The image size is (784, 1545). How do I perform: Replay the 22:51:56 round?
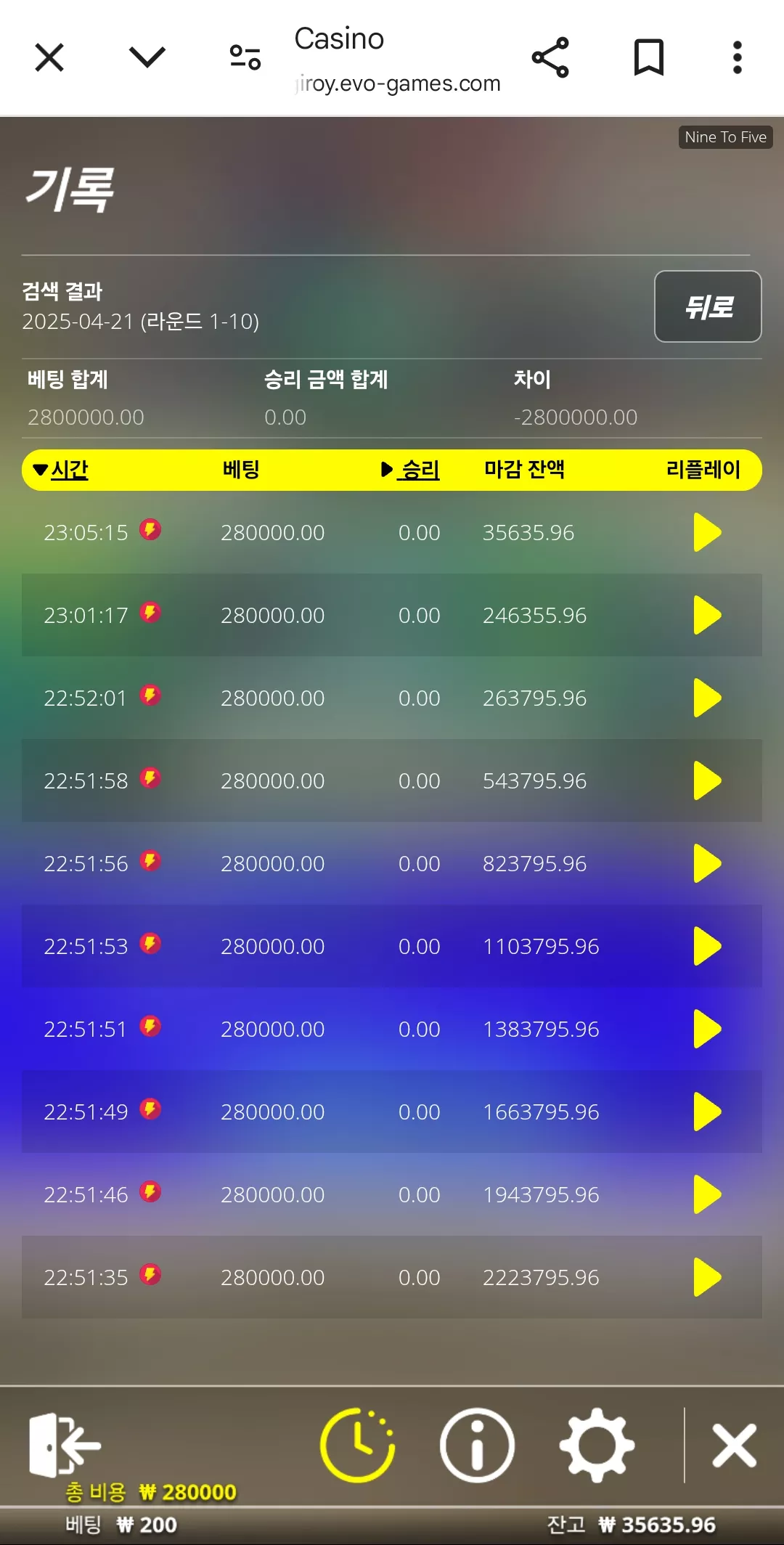click(707, 863)
